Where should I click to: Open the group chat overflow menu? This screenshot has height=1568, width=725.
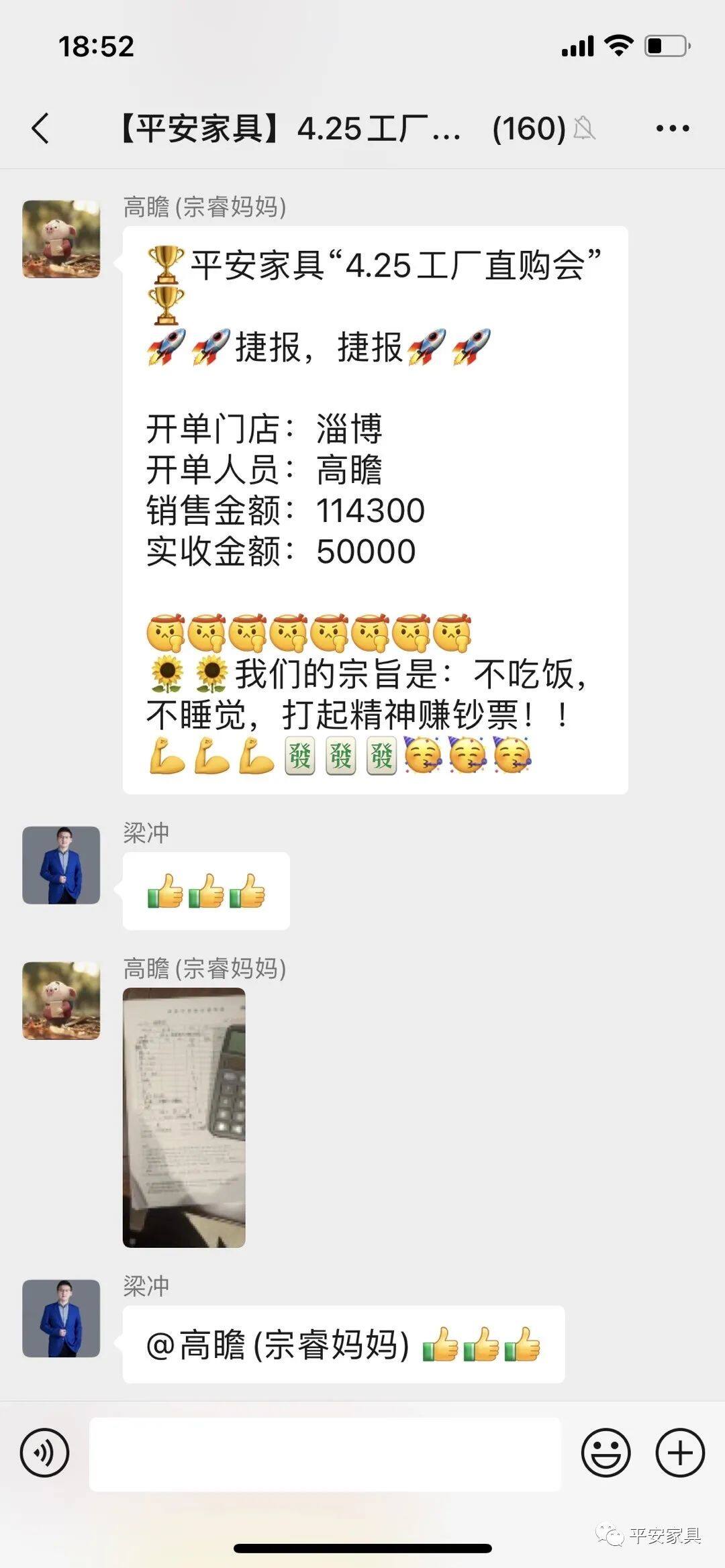(x=672, y=128)
